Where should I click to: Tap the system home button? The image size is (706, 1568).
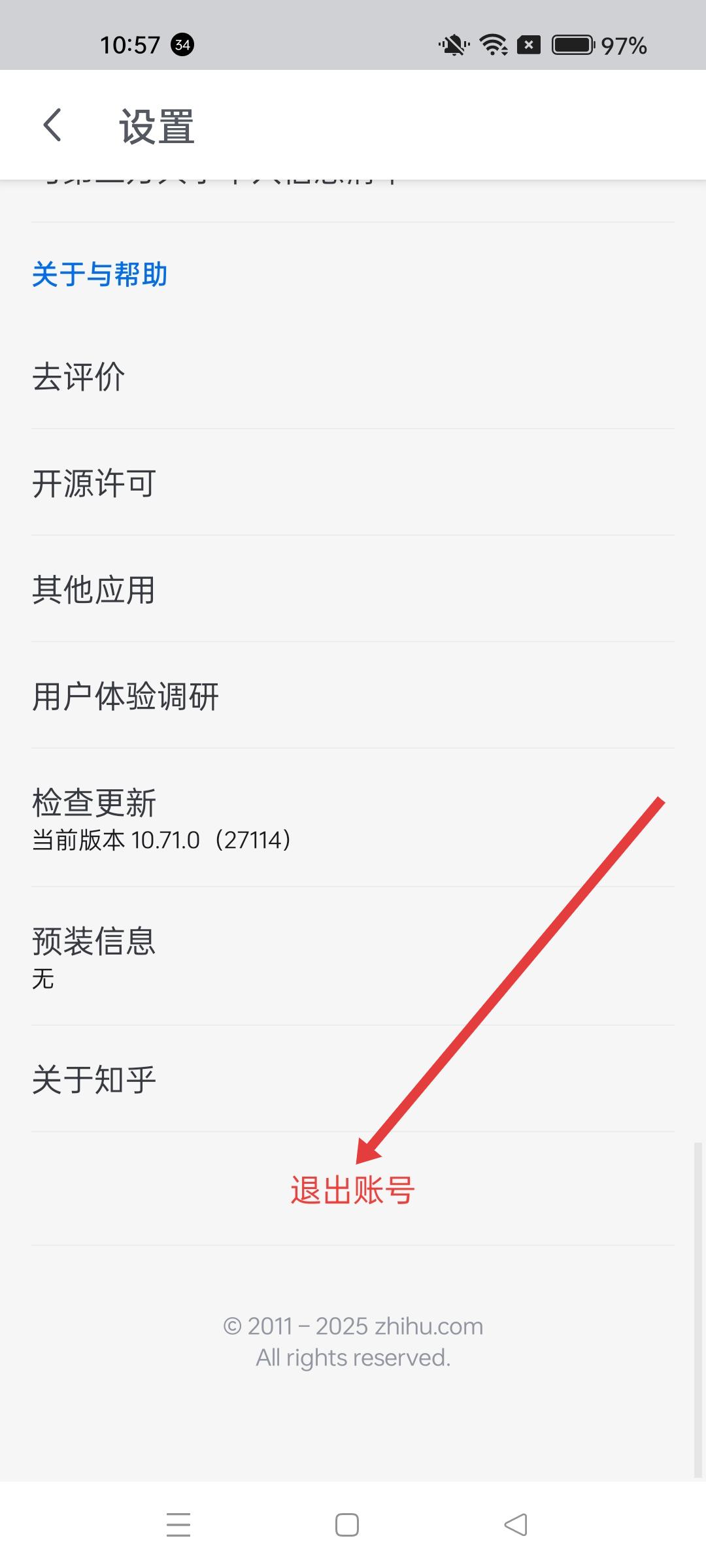pyautogui.click(x=346, y=1525)
